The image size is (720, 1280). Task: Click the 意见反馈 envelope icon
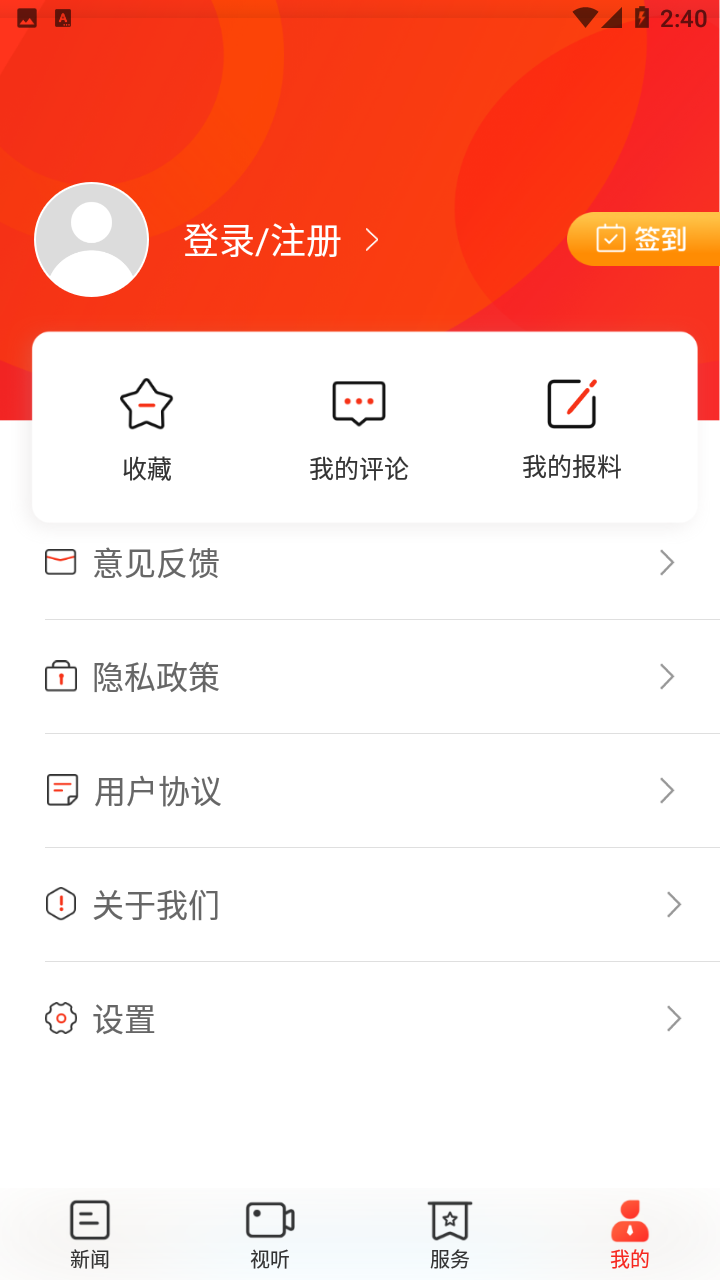(x=60, y=563)
